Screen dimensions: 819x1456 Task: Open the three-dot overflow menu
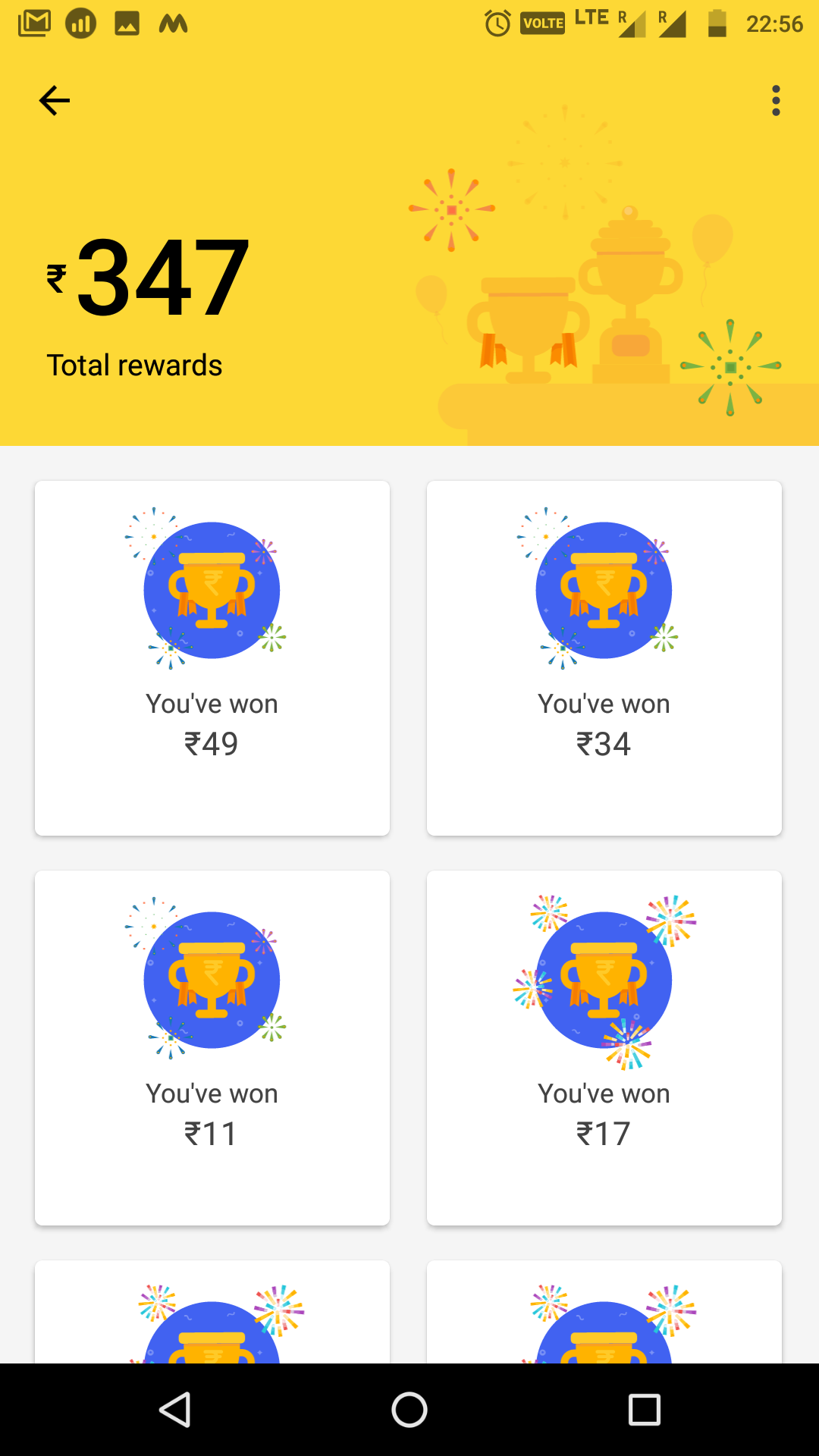[x=775, y=101]
